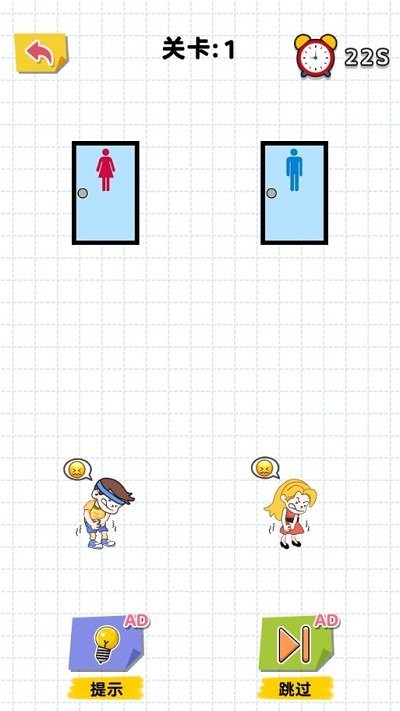Screen dimensions: 400x711
Task: Tap the women's restroom door
Action: 105,193
